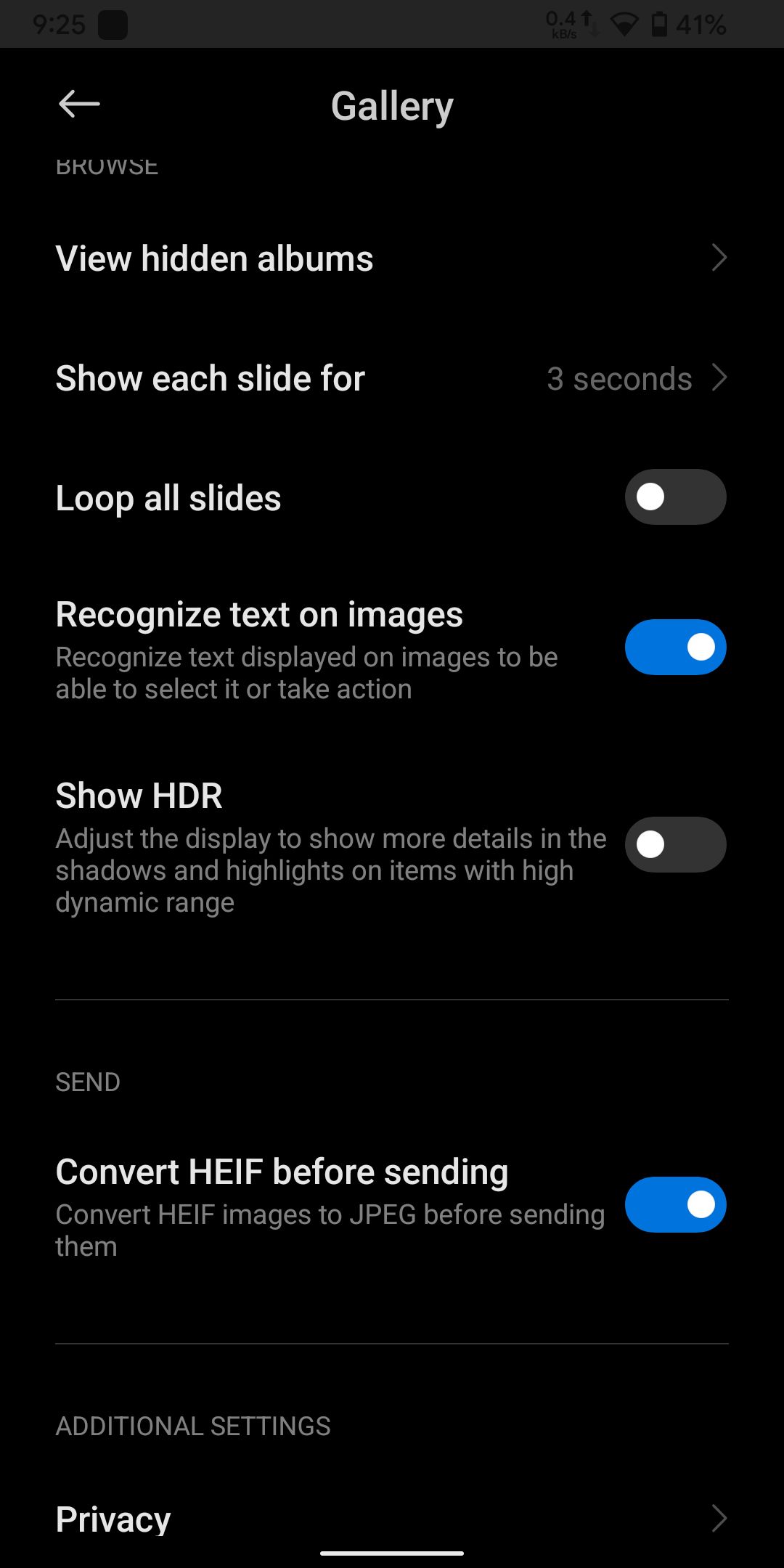Open View hidden albums
Viewport: 784px width, 1568px height.
pos(392,258)
